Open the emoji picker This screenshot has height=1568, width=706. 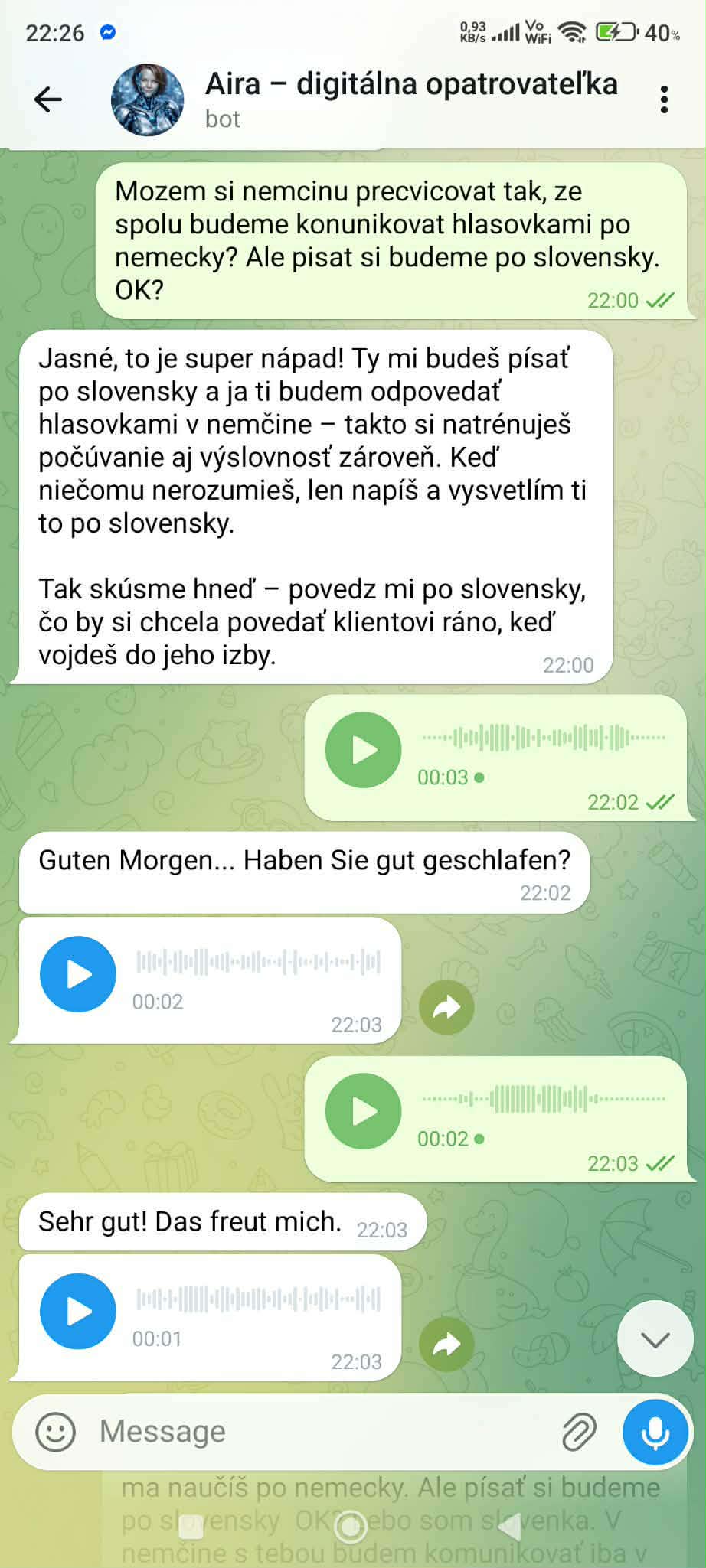(56, 1431)
